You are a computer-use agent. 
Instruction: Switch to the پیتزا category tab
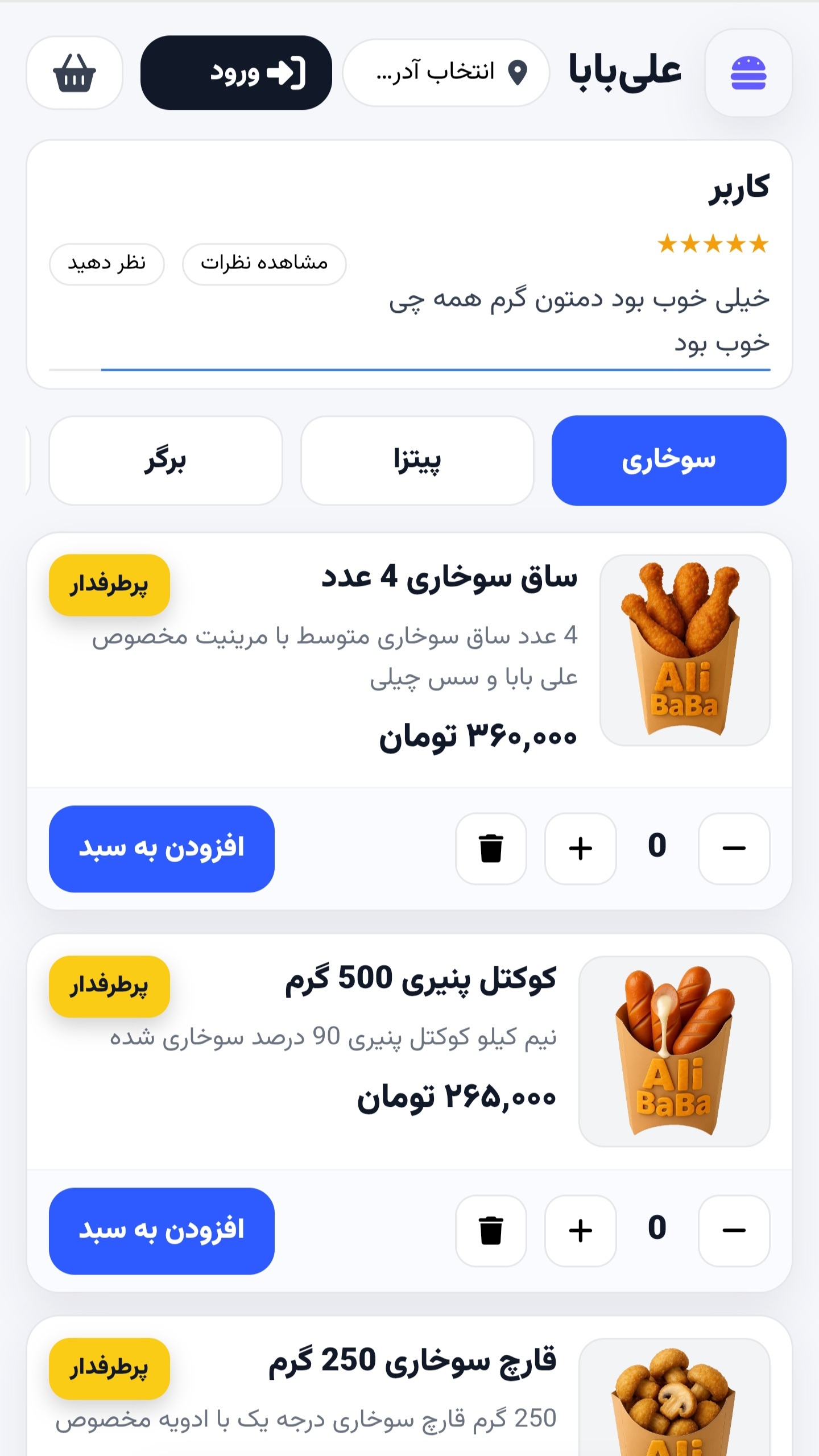(418, 461)
